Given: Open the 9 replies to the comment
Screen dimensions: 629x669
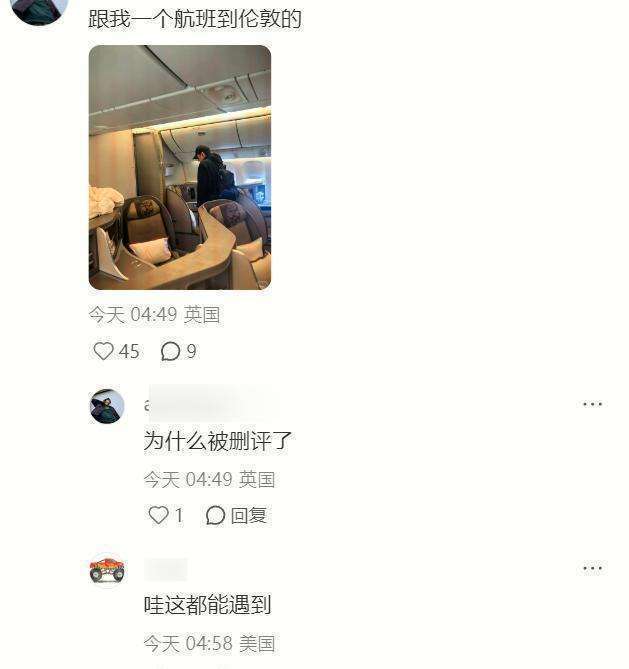Looking at the screenshot, I should (171, 351).
